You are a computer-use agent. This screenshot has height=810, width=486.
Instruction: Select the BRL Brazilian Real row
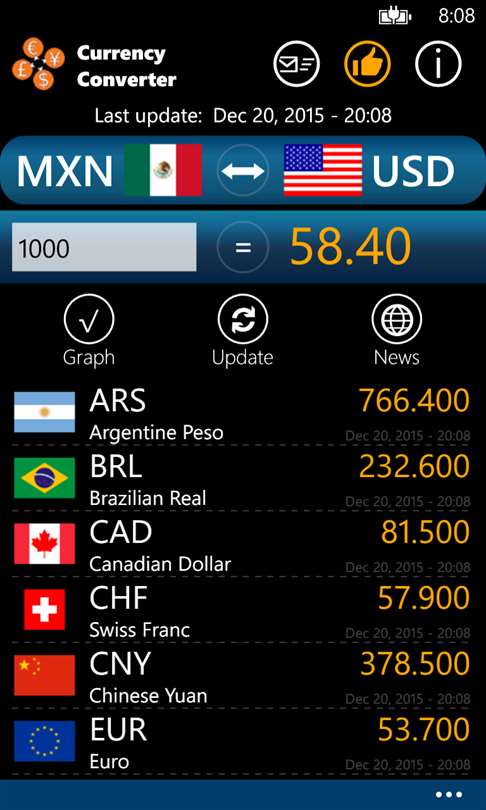(x=243, y=478)
